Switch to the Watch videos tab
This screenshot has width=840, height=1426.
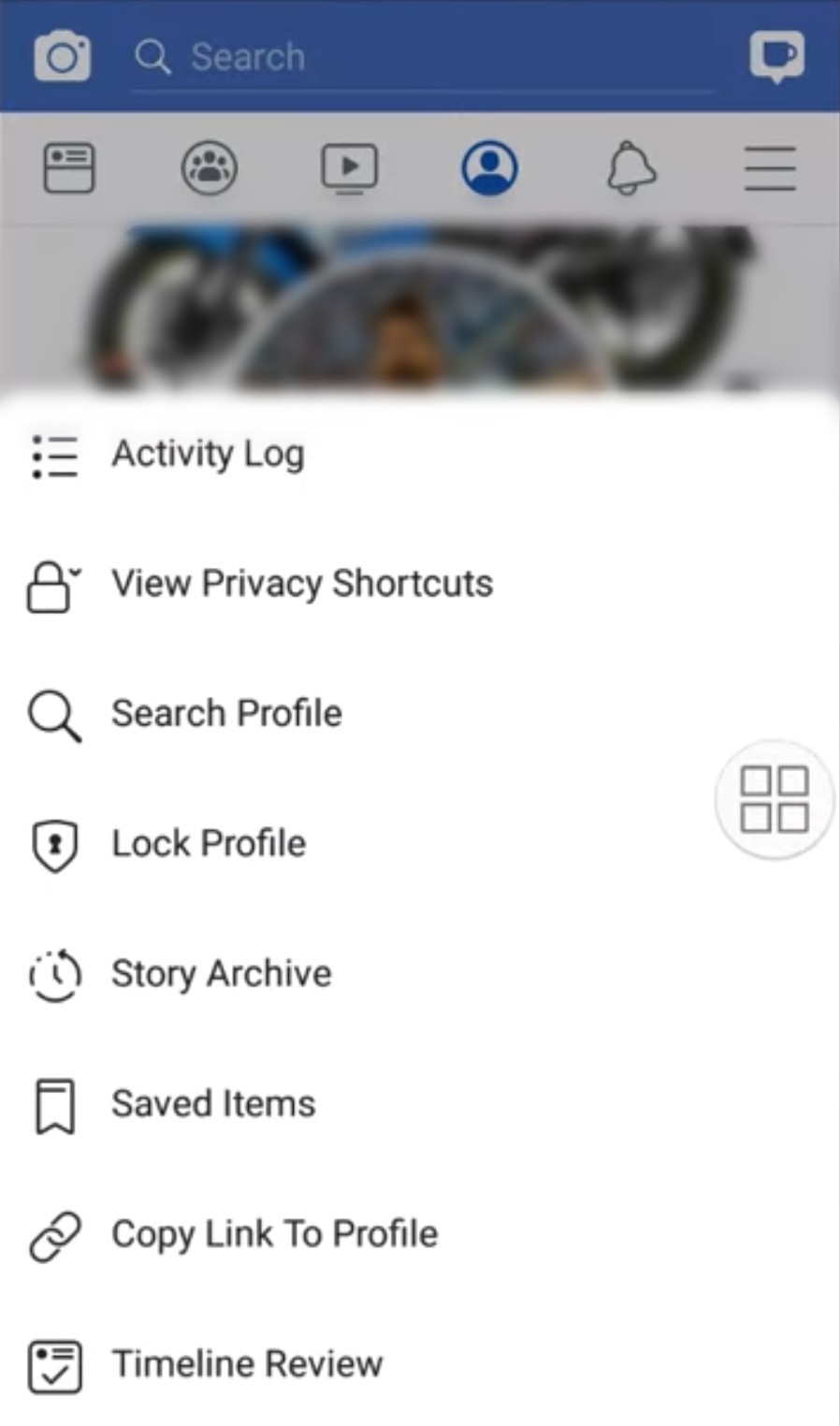(x=349, y=168)
